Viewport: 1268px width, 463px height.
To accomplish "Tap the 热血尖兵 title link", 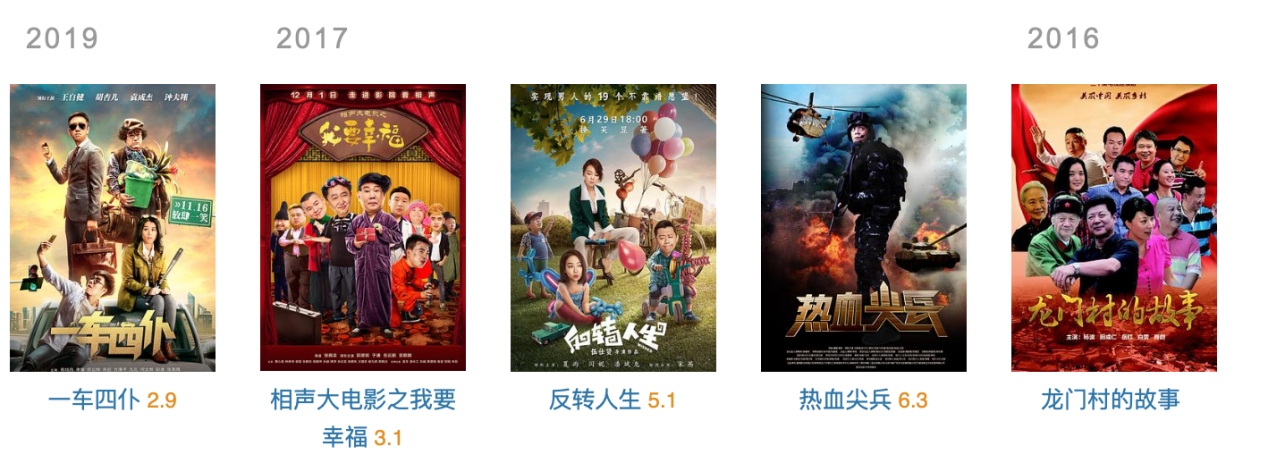I will [x=844, y=400].
